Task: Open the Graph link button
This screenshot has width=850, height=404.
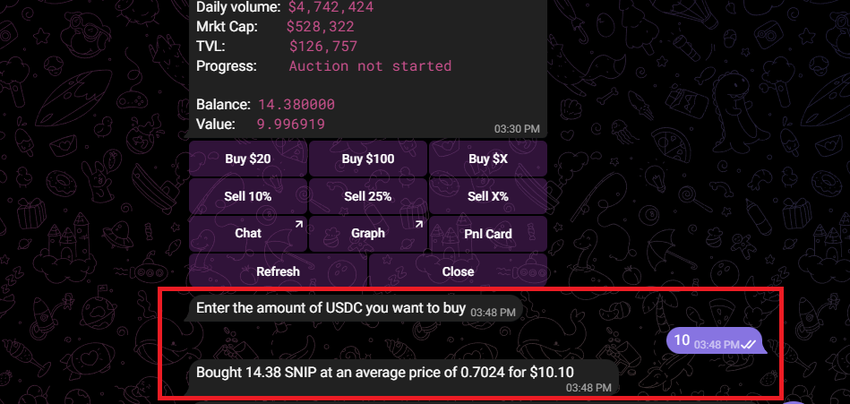Action: pos(367,233)
